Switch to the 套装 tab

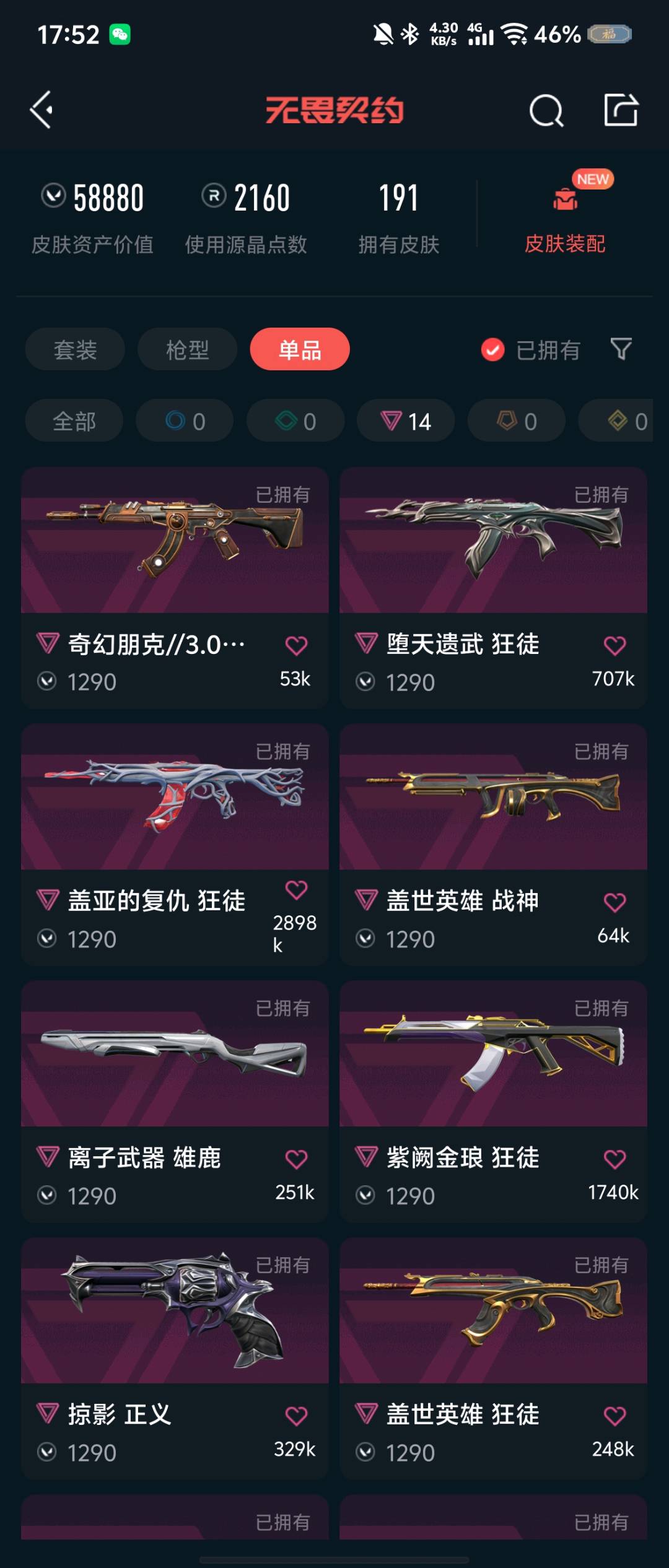[x=75, y=349]
